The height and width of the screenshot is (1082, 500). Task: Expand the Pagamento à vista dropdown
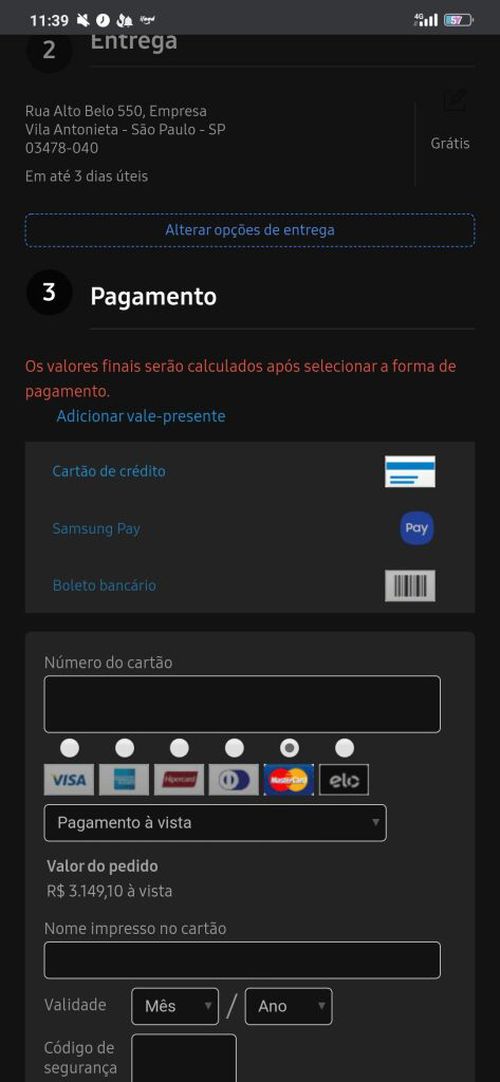215,823
